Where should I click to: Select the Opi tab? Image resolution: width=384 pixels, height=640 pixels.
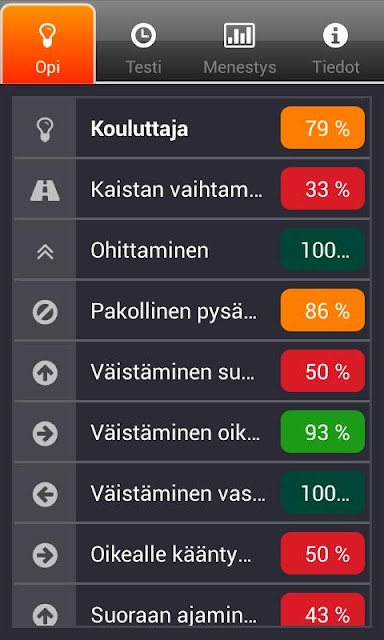point(48,43)
